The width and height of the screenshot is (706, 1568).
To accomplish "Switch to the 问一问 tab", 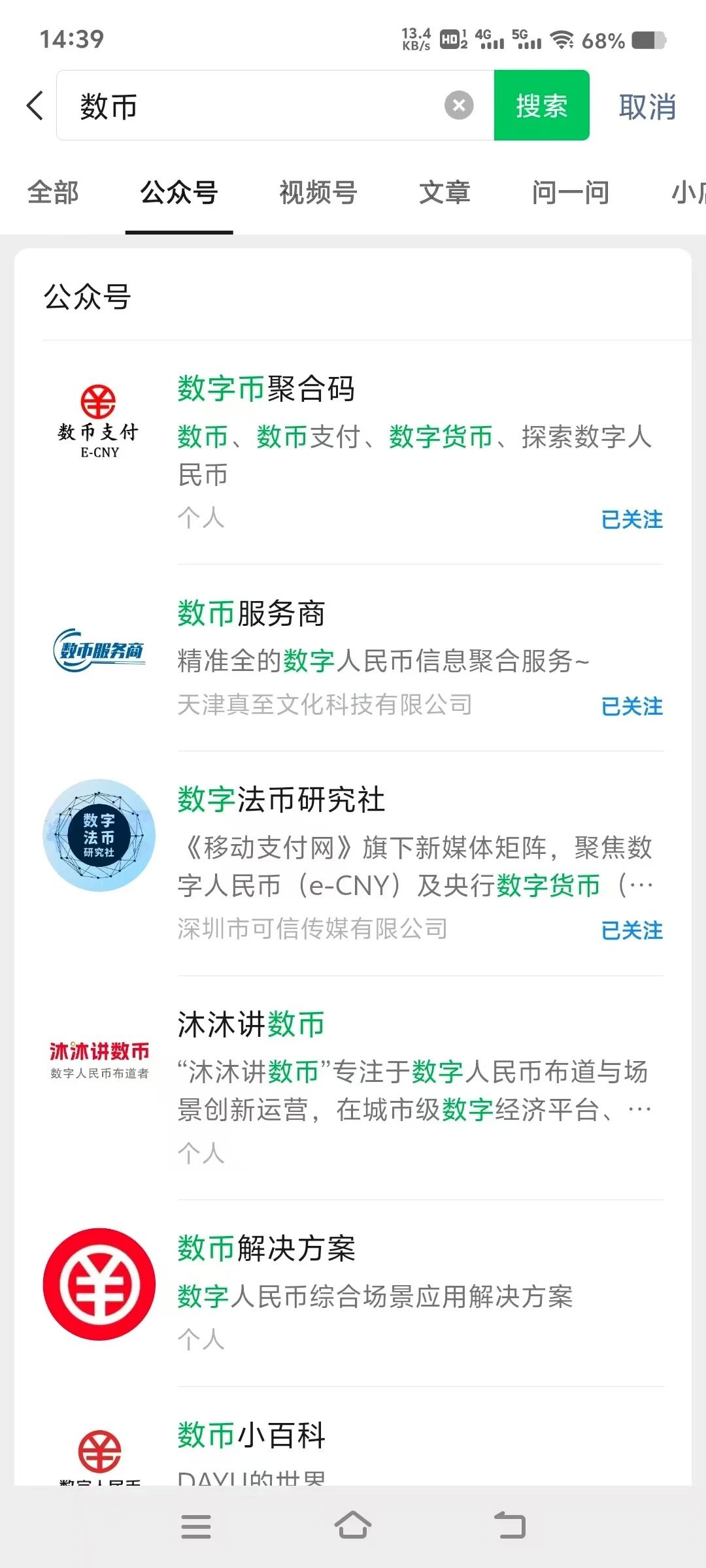I will (x=571, y=193).
